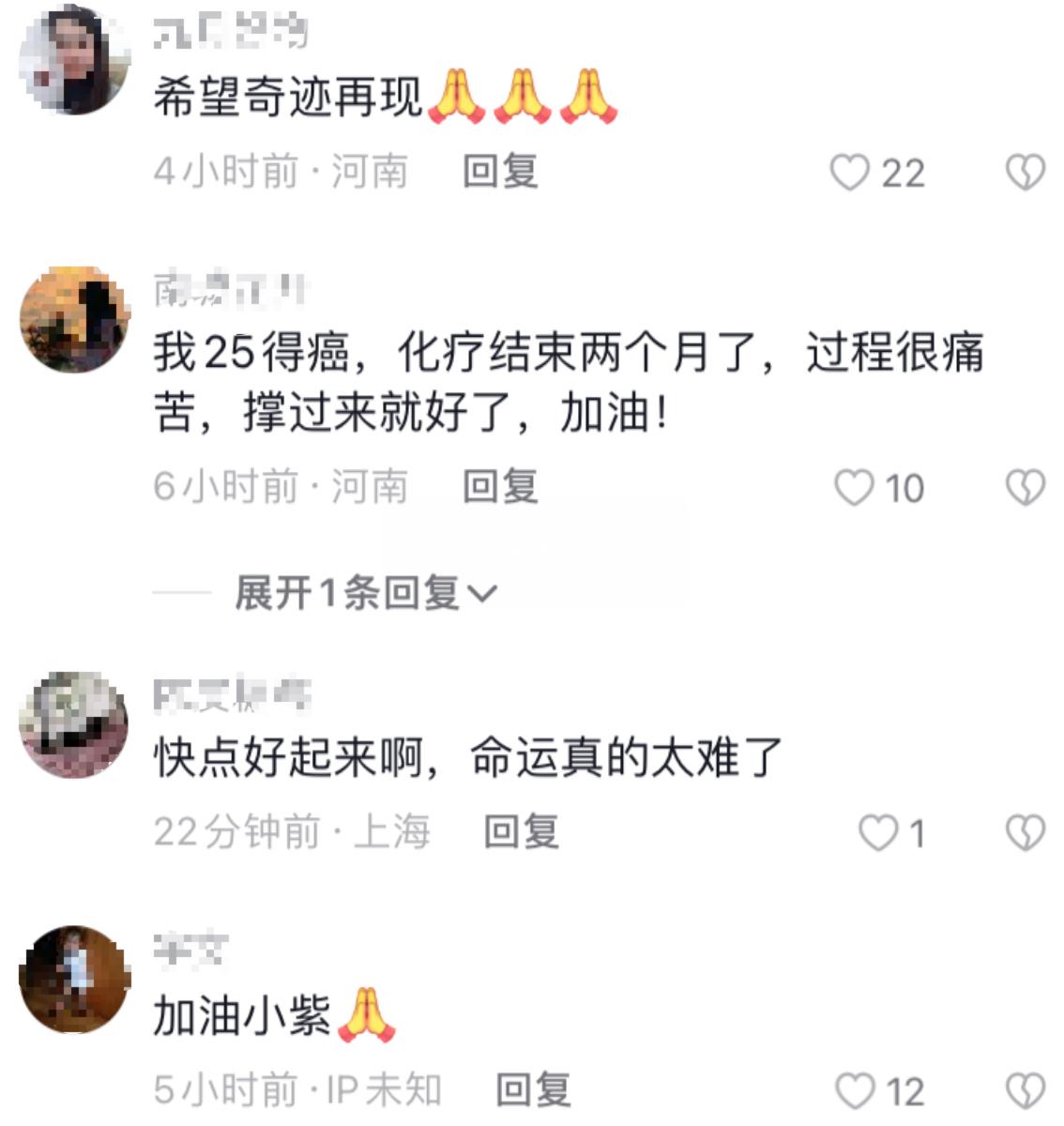Open avatar of 我25得癌 commenter
This screenshot has width=1064, height=1126.
click(x=74, y=319)
